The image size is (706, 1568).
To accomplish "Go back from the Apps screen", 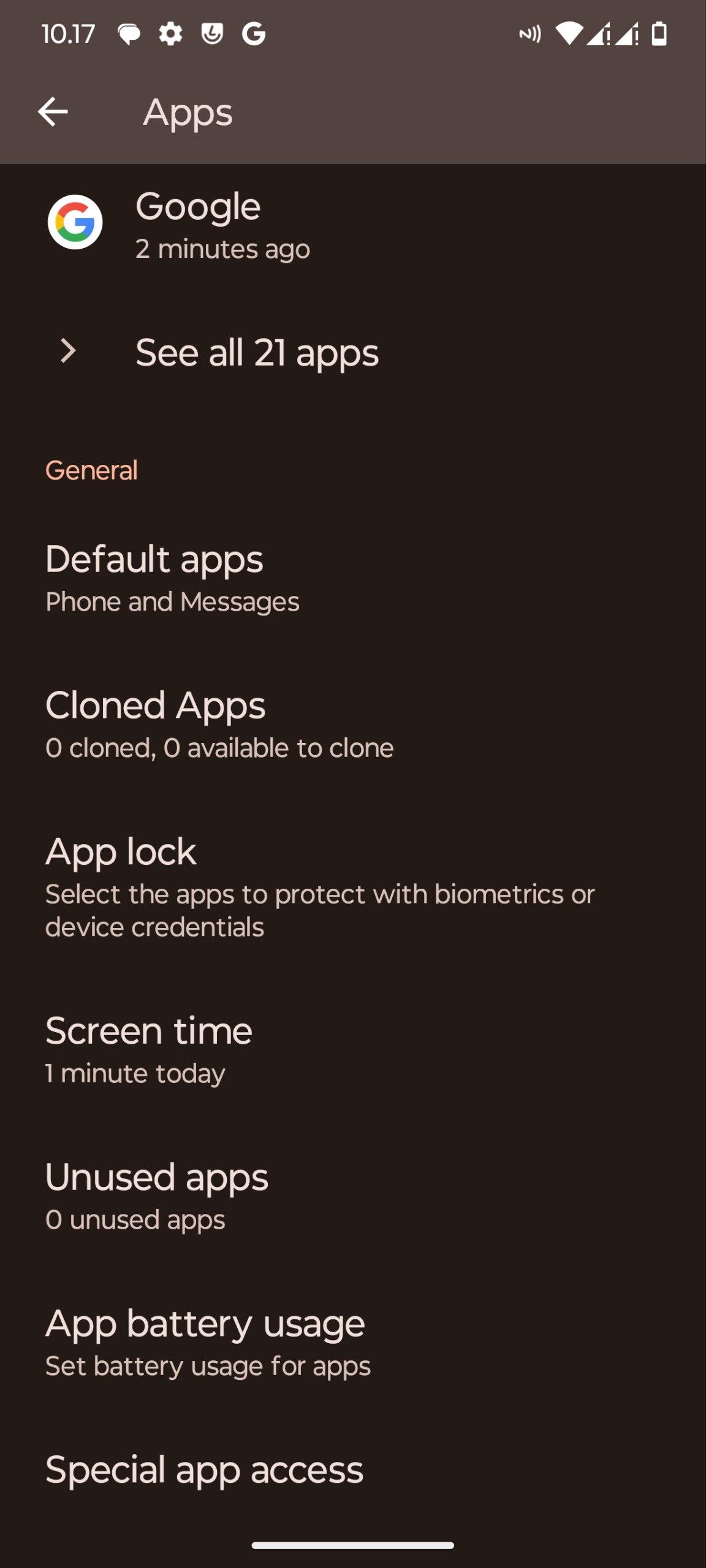I will point(53,112).
